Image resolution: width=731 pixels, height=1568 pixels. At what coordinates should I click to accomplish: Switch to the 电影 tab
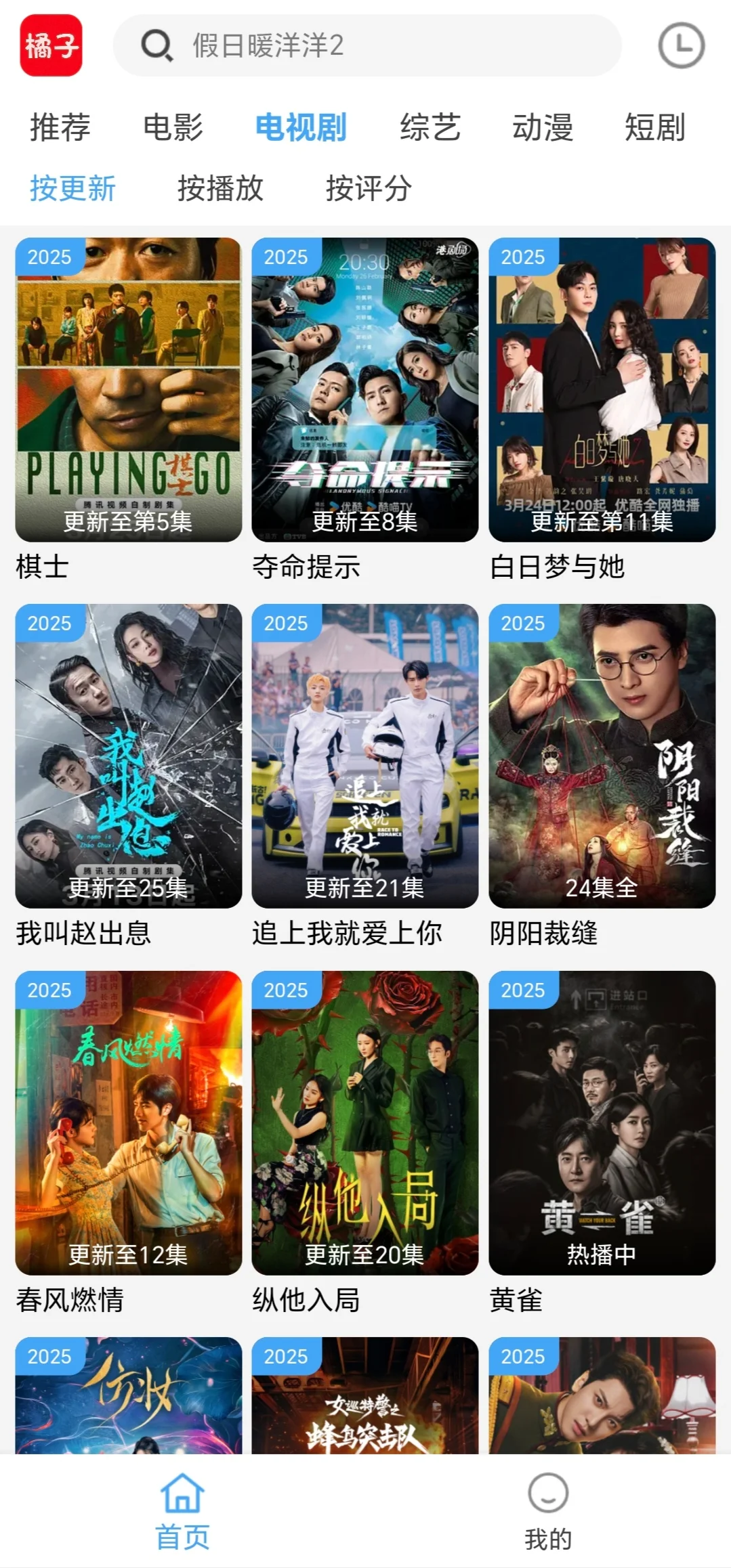point(173,127)
